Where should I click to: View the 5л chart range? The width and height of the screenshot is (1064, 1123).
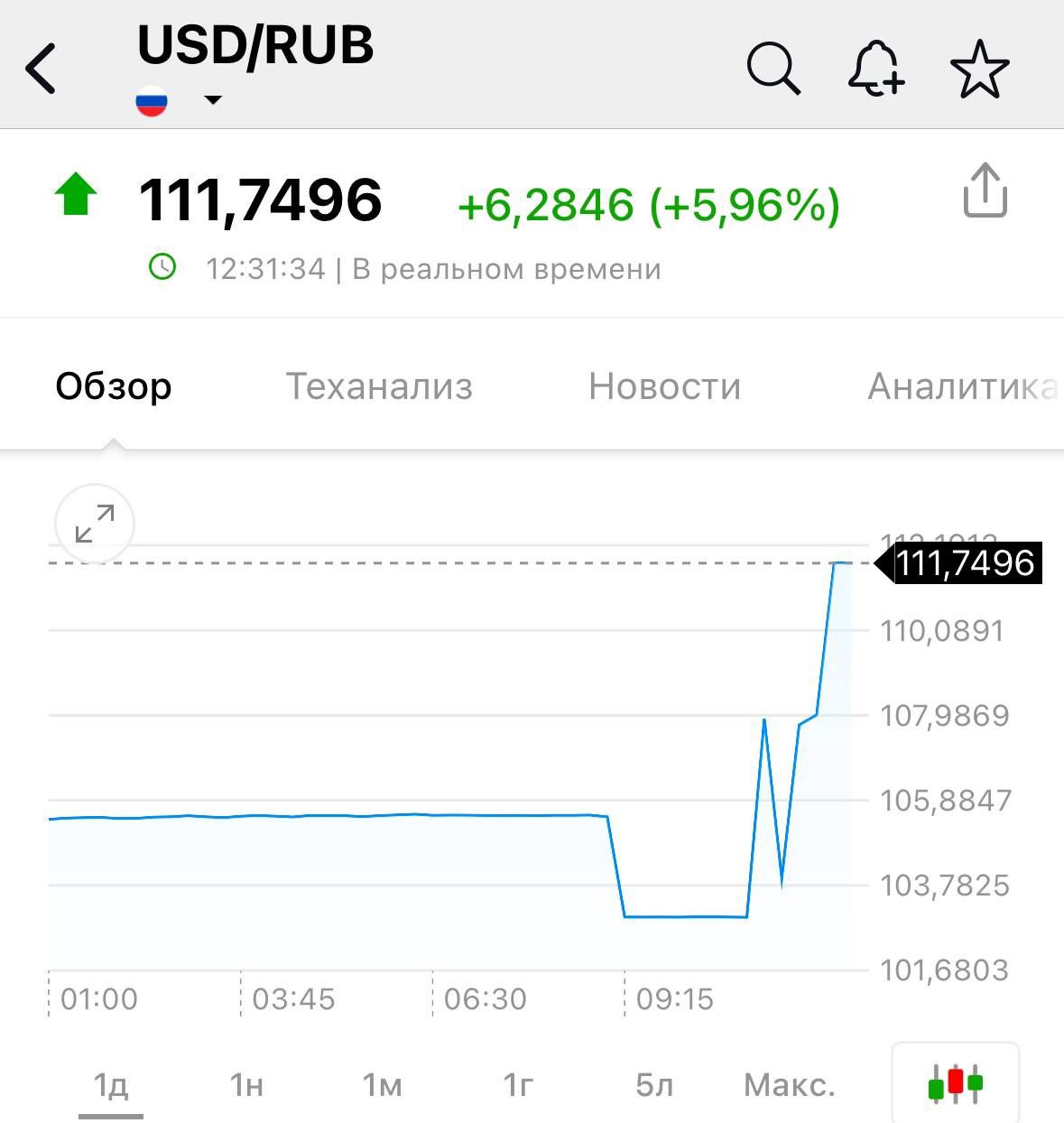click(654, 1084)
